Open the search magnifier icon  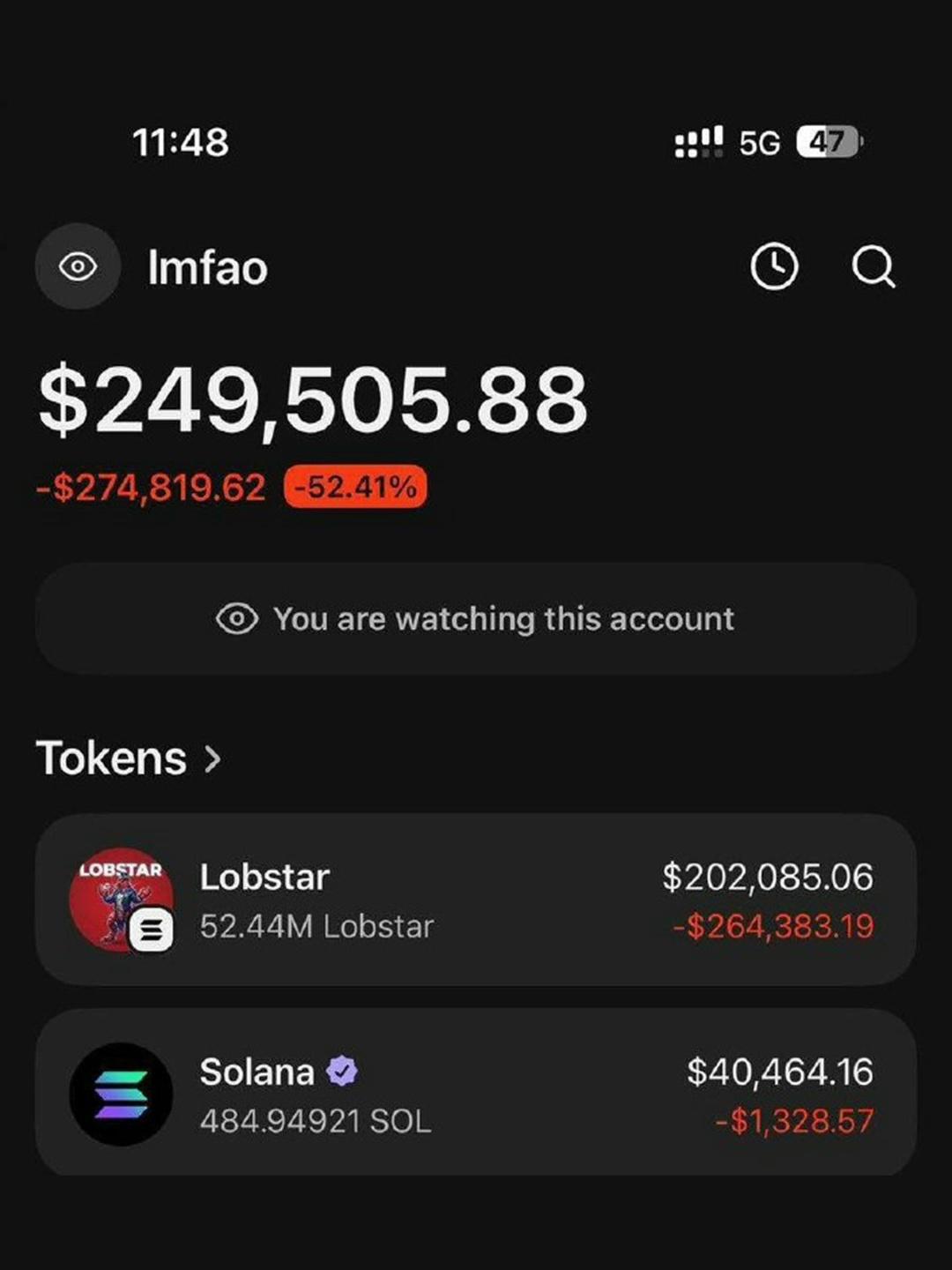tap(873, 266)
